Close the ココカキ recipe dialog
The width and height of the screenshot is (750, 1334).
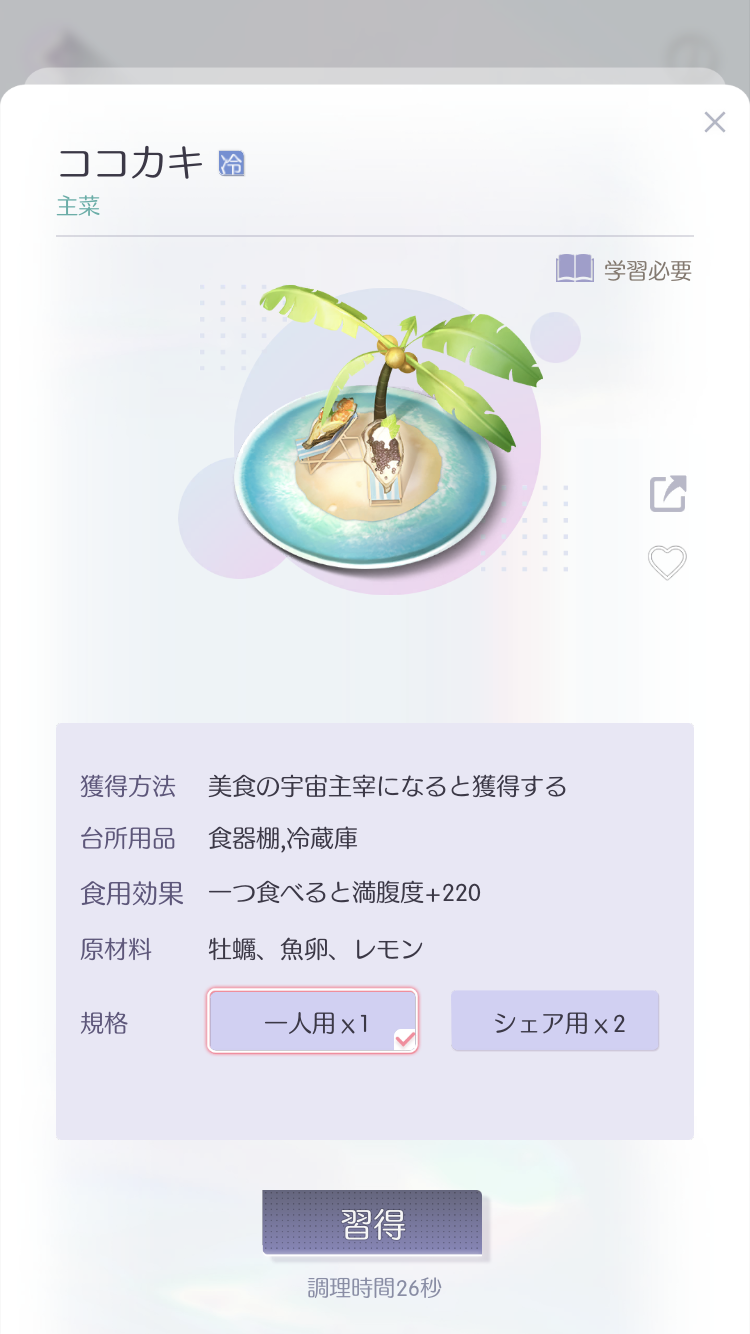pyautogui.click(x=714, y=122)
